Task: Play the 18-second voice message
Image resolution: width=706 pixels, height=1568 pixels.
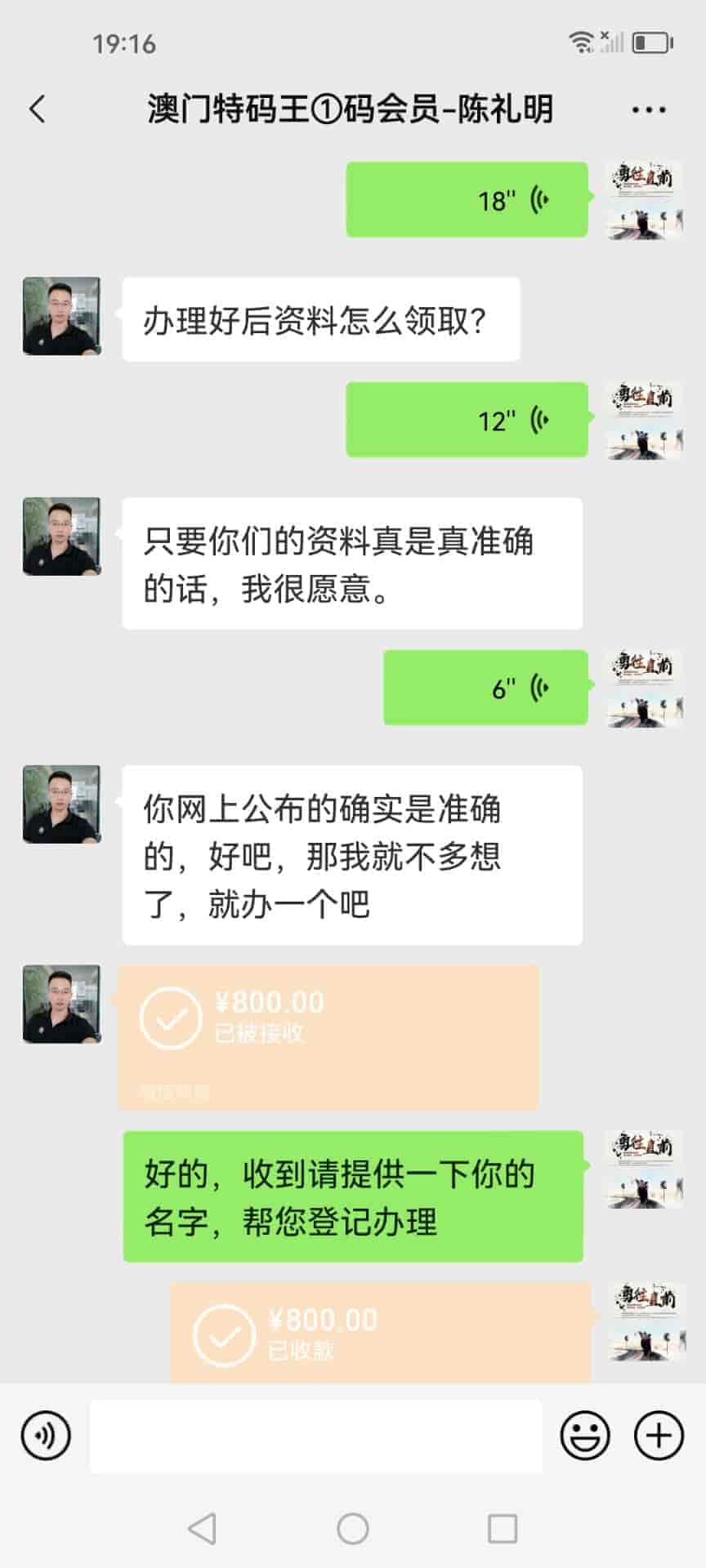Action: coord(467,200)
